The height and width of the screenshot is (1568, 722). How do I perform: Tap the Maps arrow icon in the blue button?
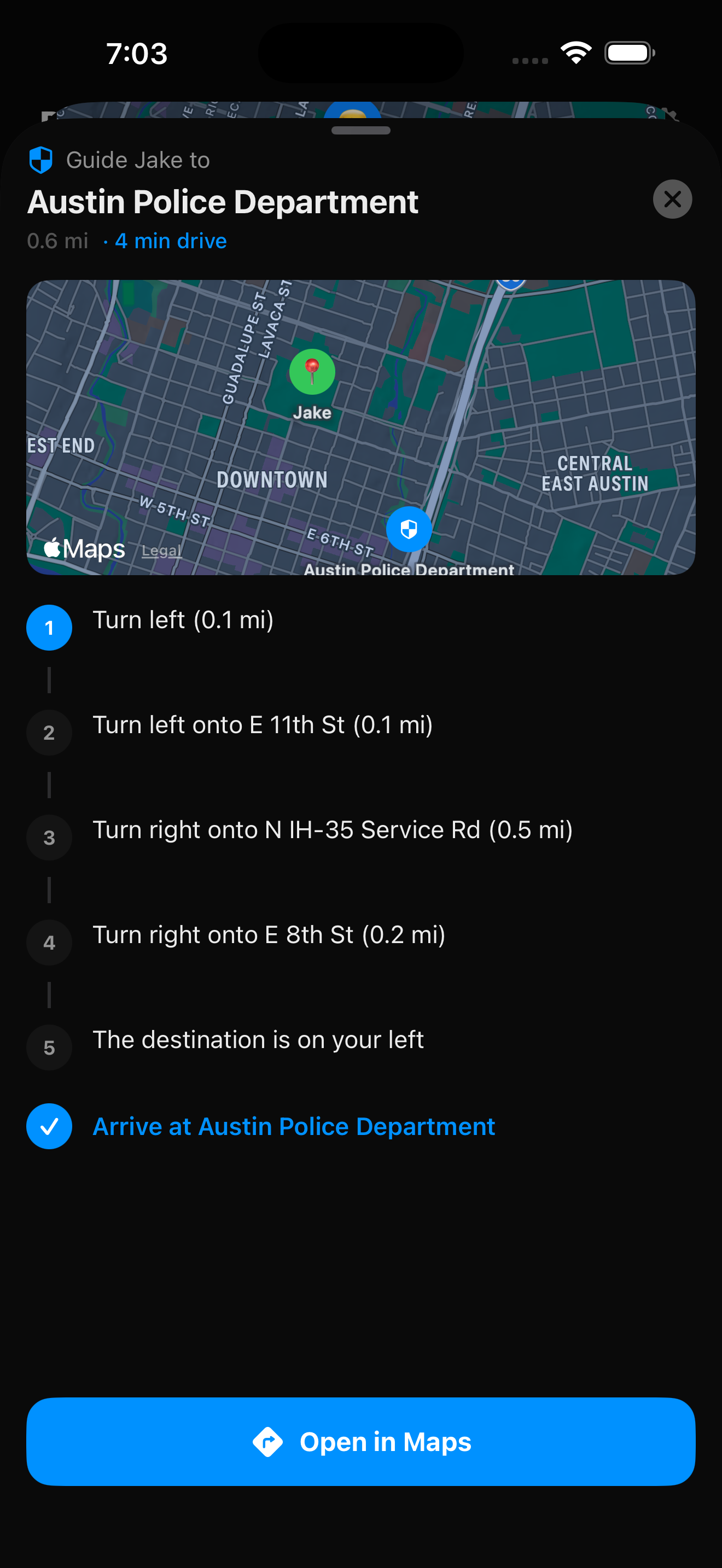pos(270,1441)
